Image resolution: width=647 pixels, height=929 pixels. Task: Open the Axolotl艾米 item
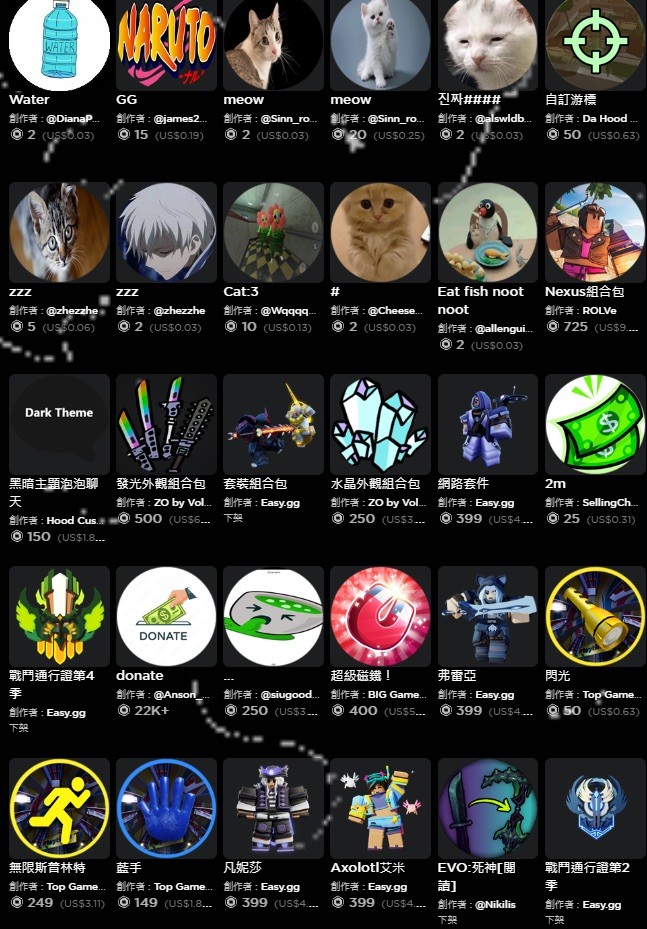(x=381, y=808)
